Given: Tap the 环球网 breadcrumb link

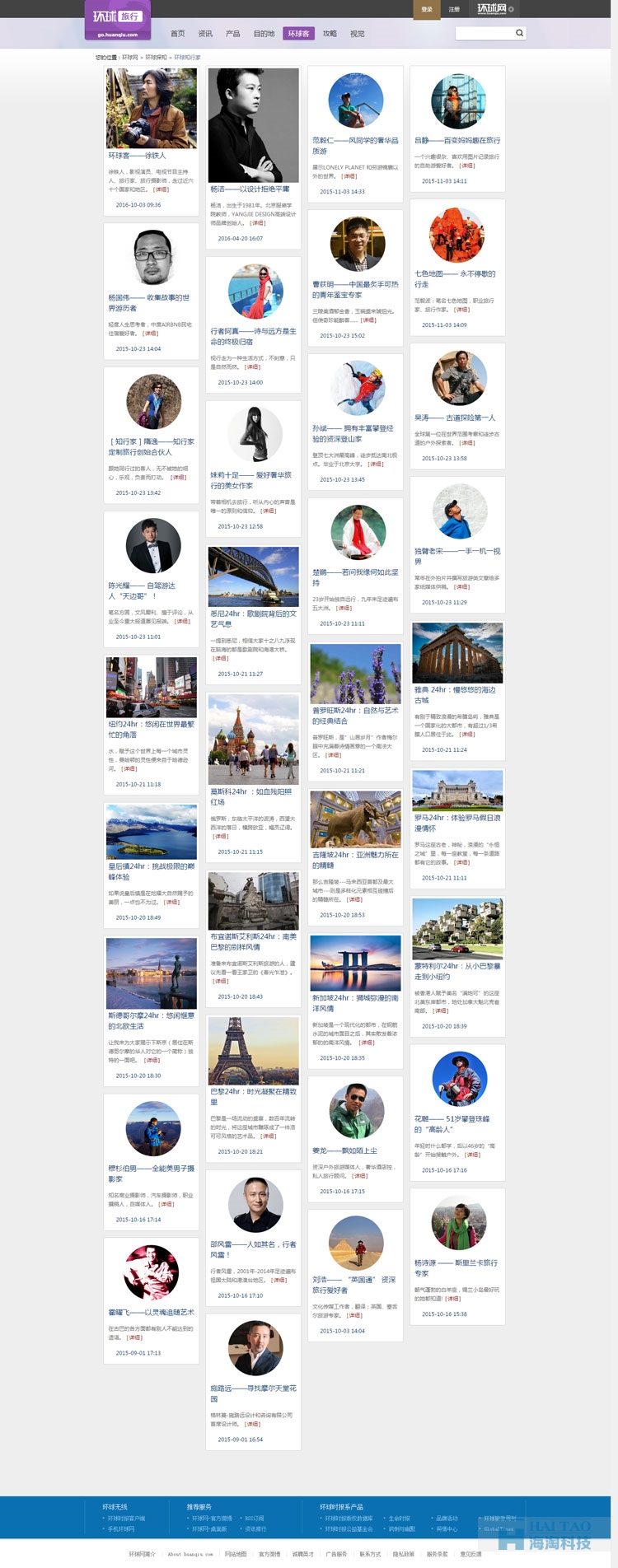Looking at the screenshot, I should (130, 58).
